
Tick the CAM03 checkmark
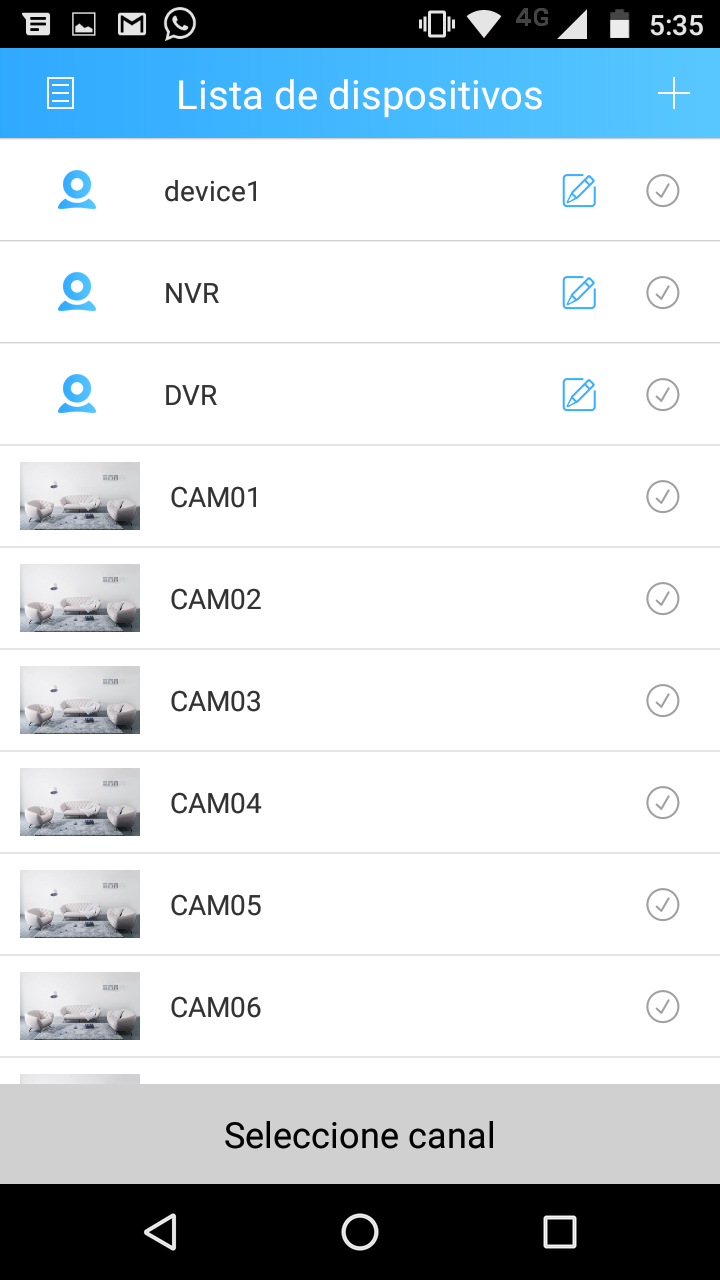pyautogui.click(x=662, y=701)
